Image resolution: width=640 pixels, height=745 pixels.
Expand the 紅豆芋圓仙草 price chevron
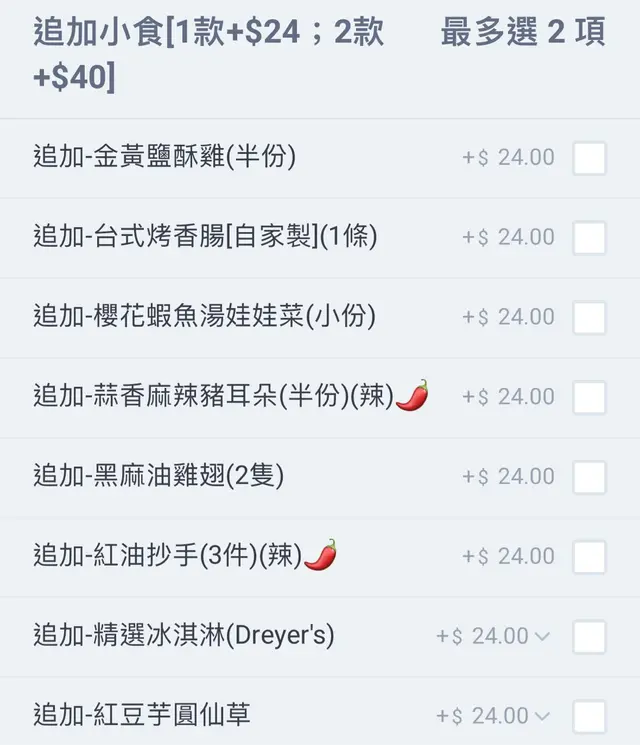coord(542,716)
